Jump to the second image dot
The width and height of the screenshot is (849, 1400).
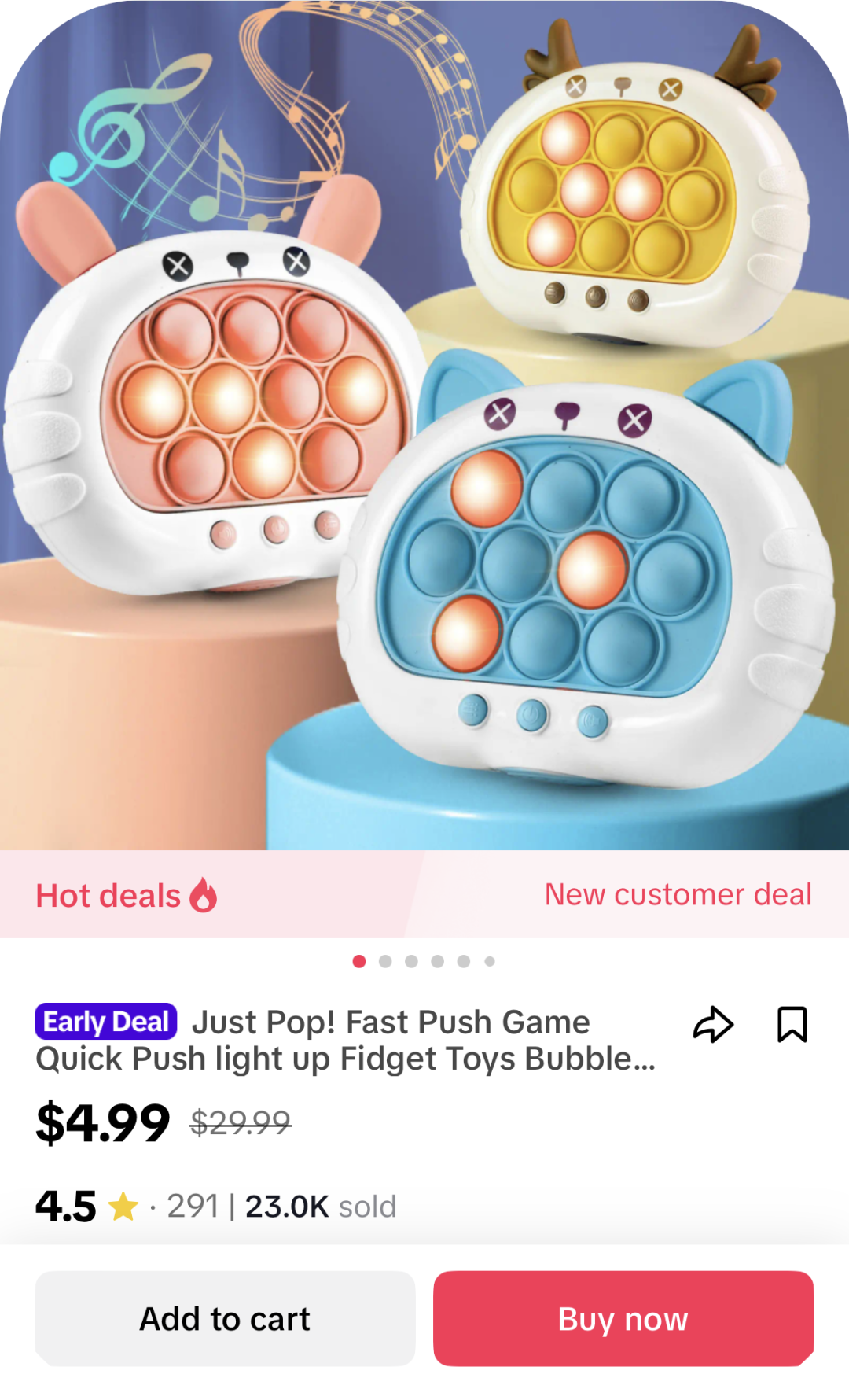[385, 961]
